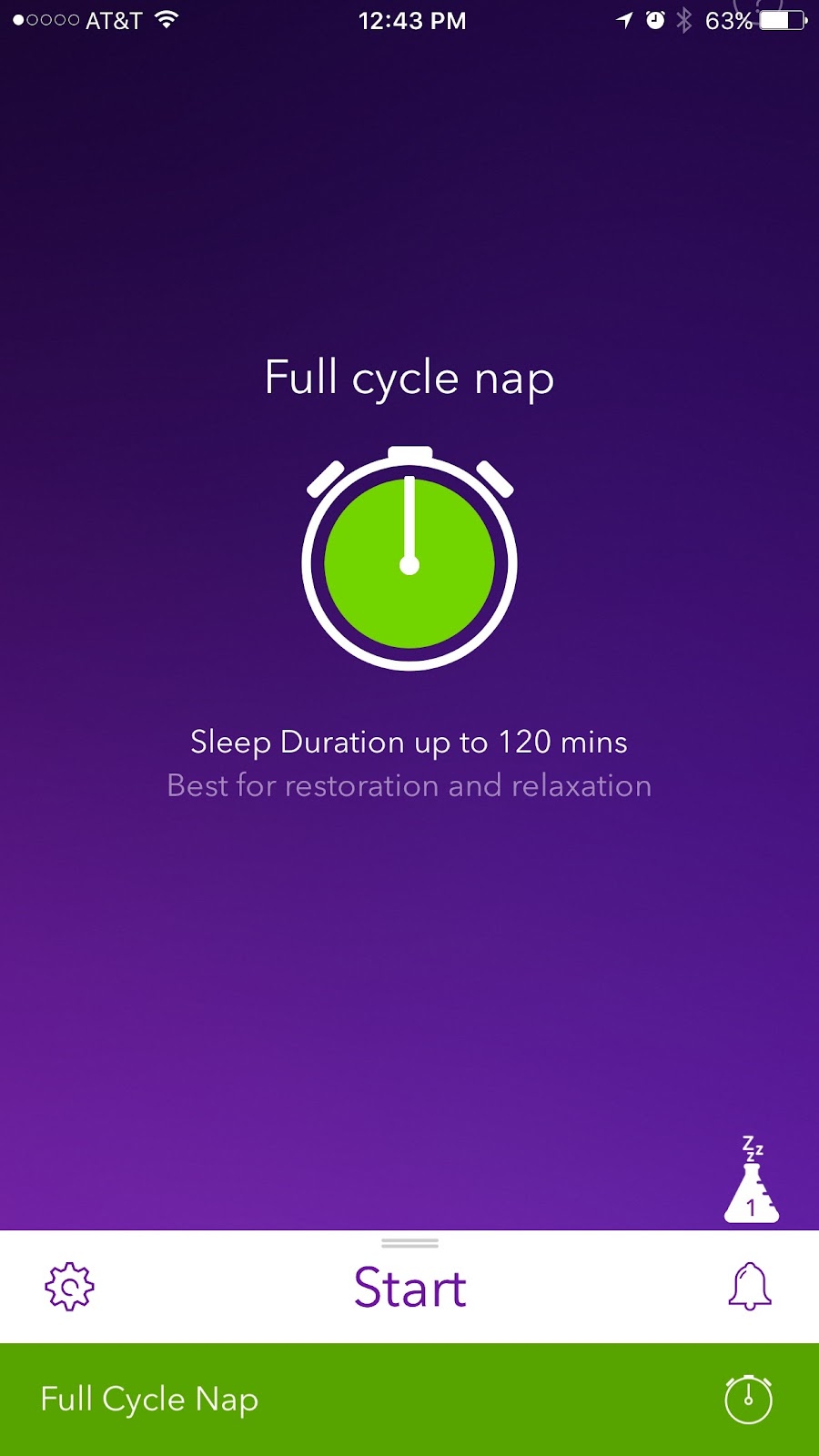Tap the green stopwatch nap timer

(409, 561)
